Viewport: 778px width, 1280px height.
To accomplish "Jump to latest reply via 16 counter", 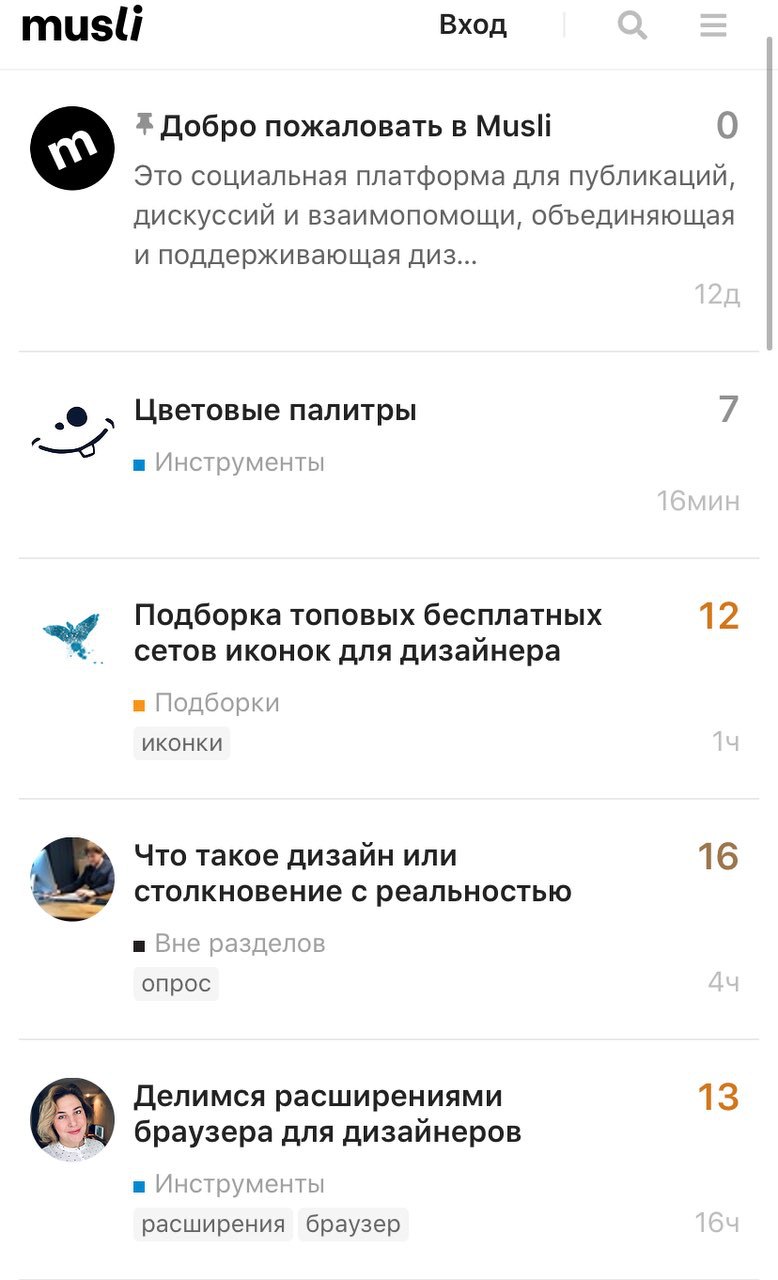I will tap(718, 857).
